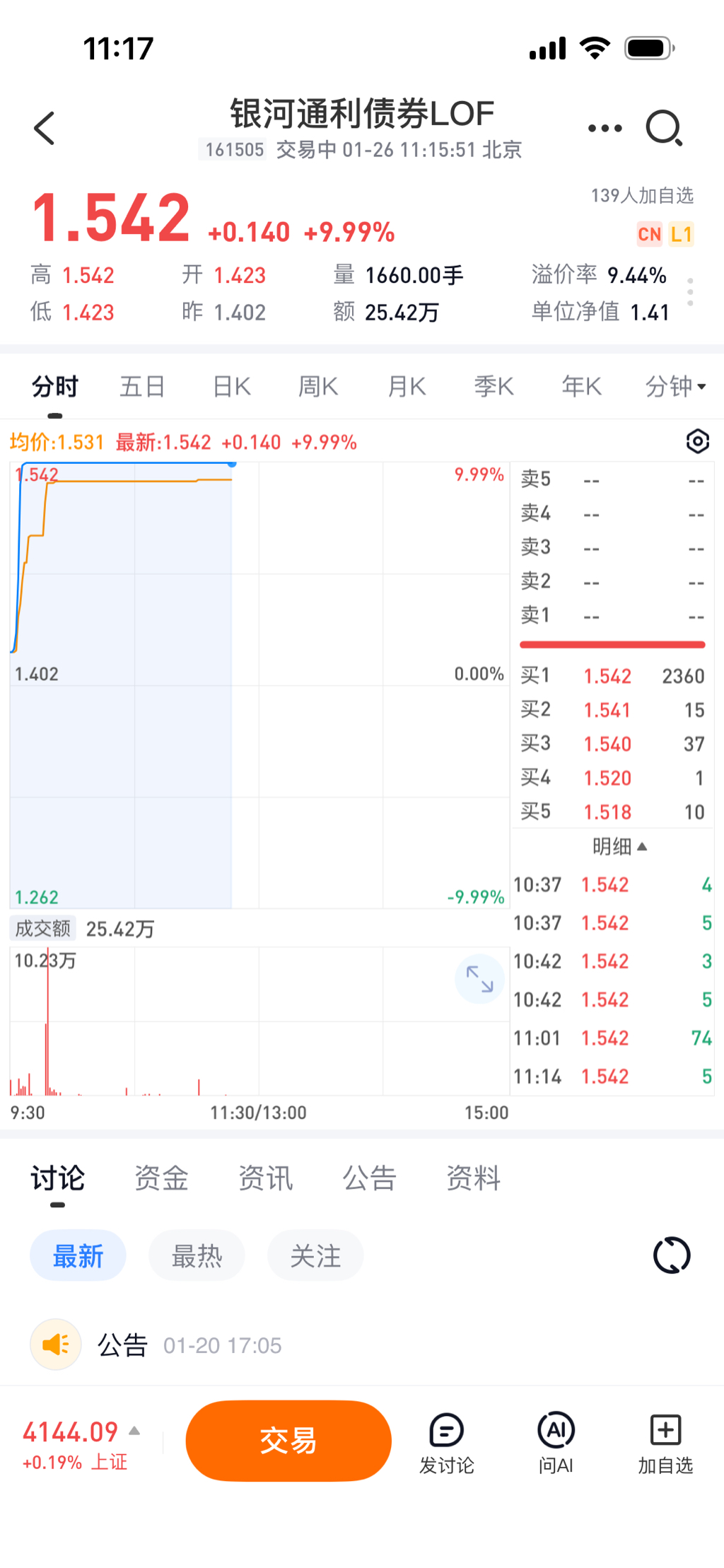Show 关注 discussions only
724x1568 pixels.
click(315, 1256)
